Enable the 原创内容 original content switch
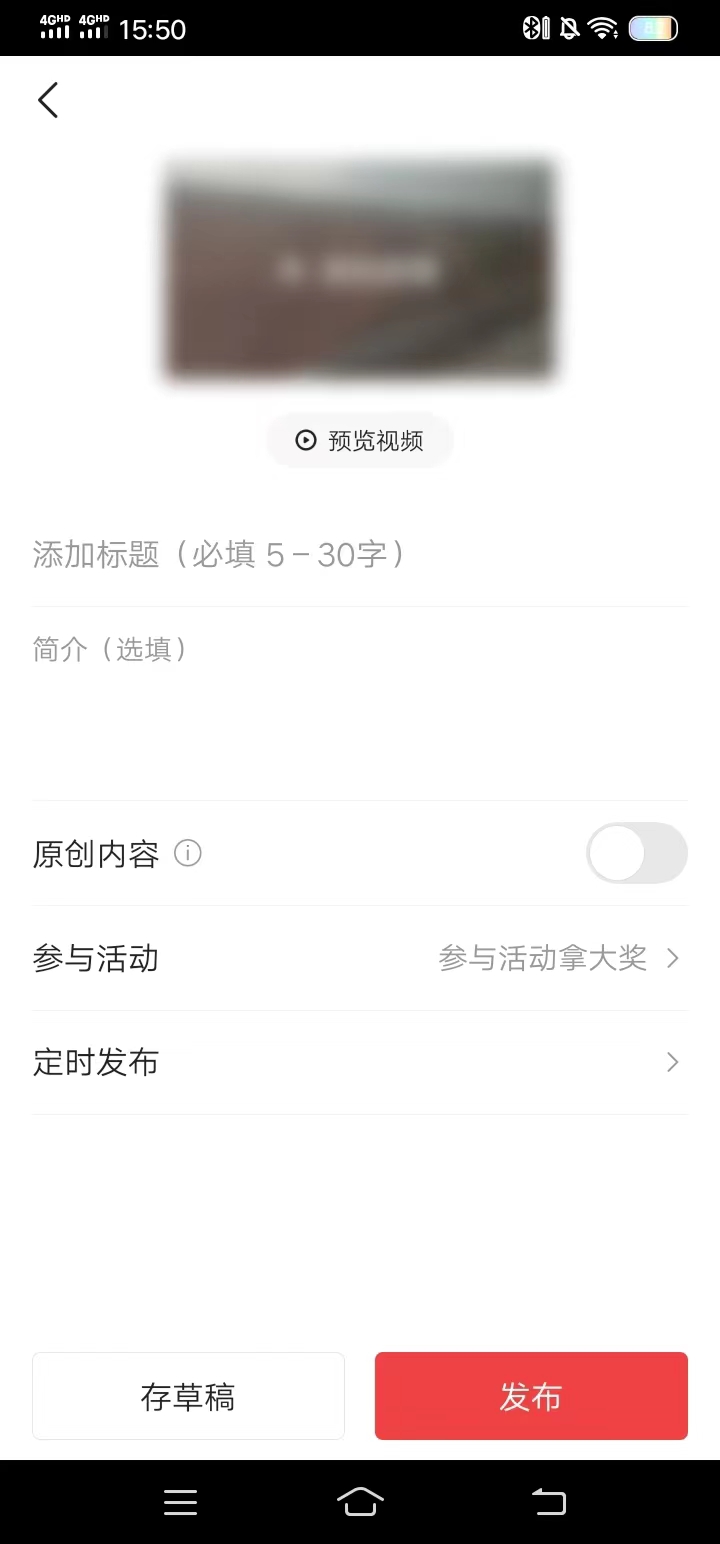Viewport: 720px width, 1544px height. tap(636, 853)
